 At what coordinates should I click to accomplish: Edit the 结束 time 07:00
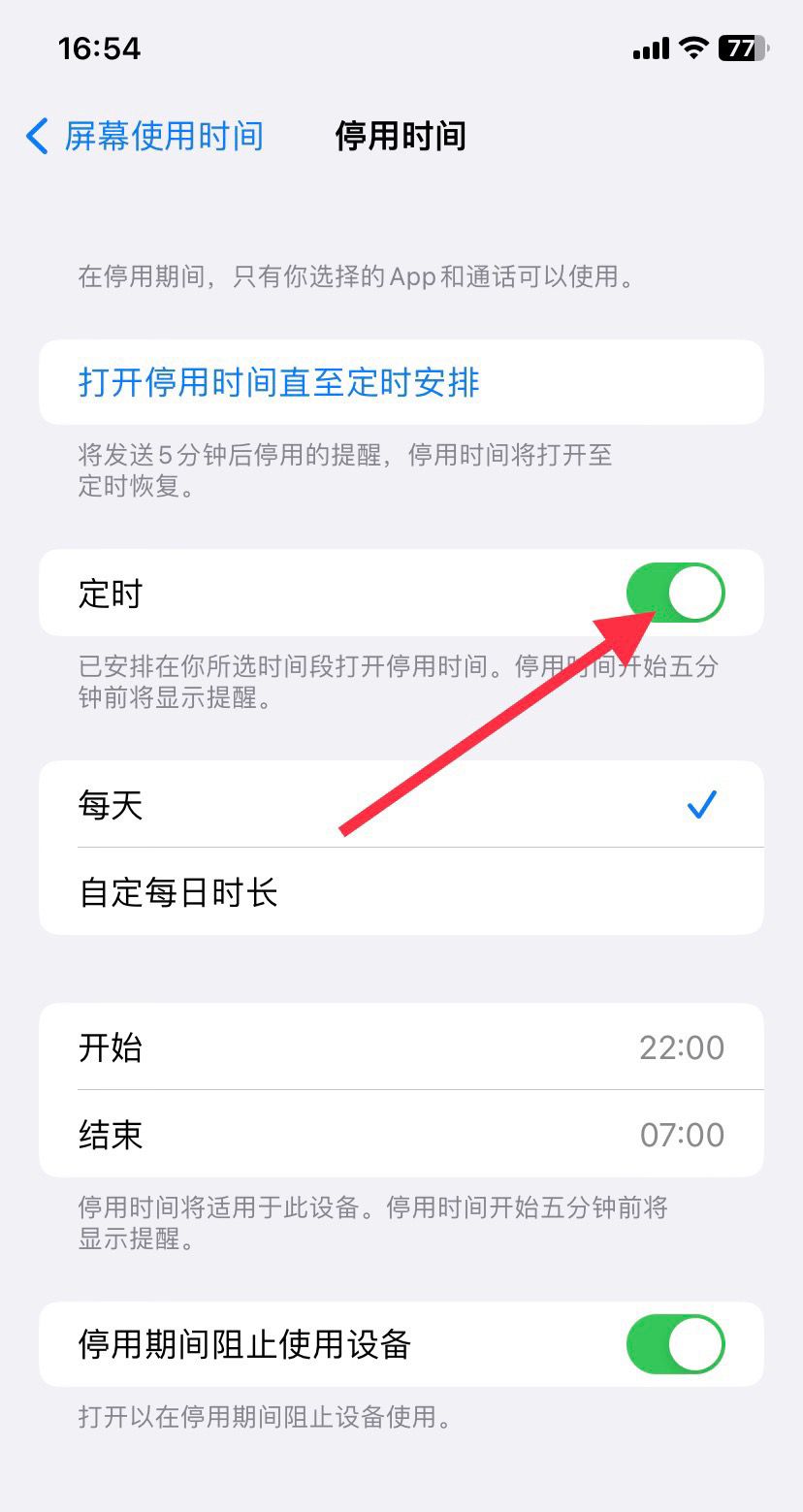click(681, 1134)
